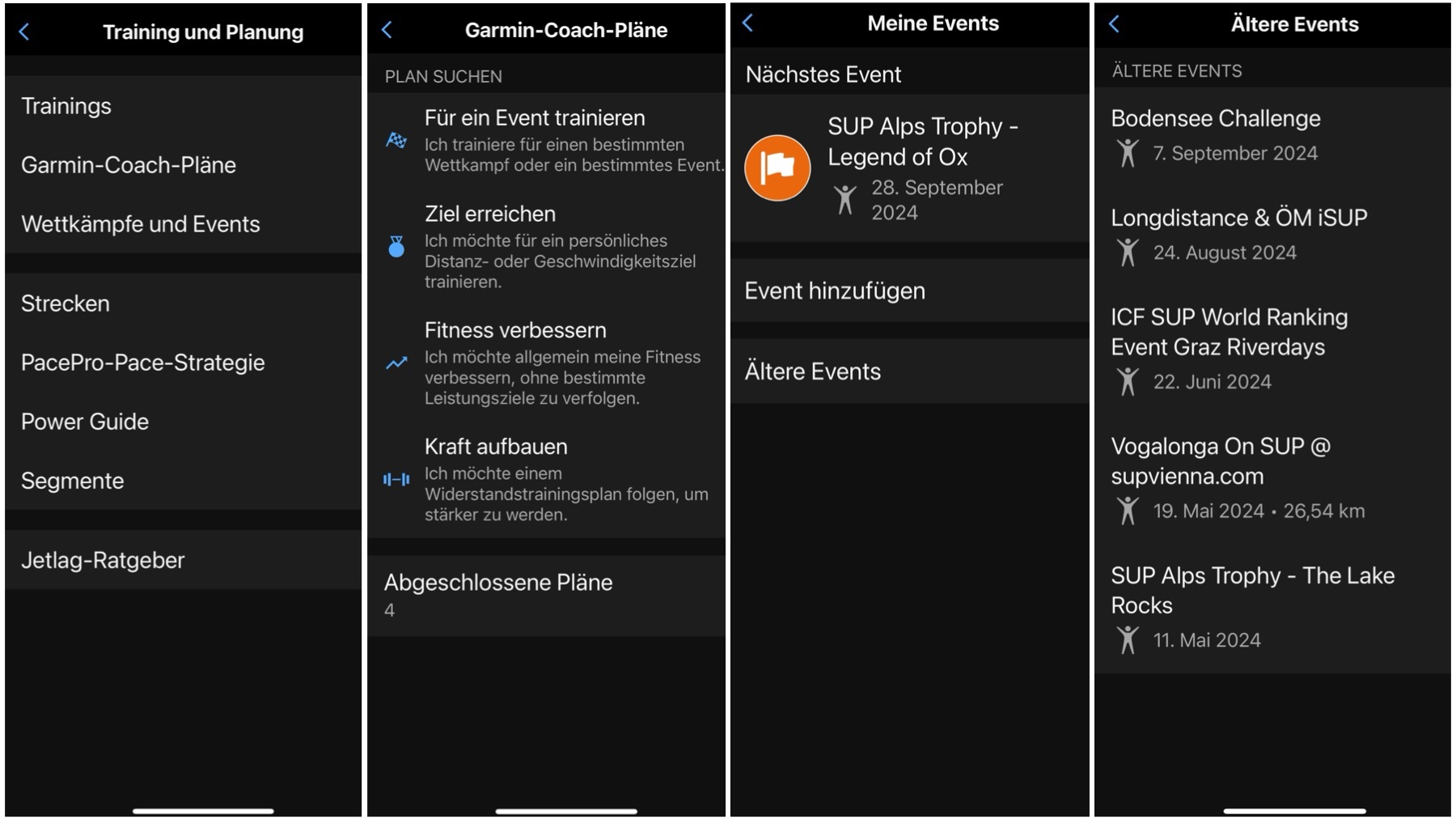Screen dimensions: 1456x819
Task: Choose the Kraft aufbauen plan
Action: [546, 479]
